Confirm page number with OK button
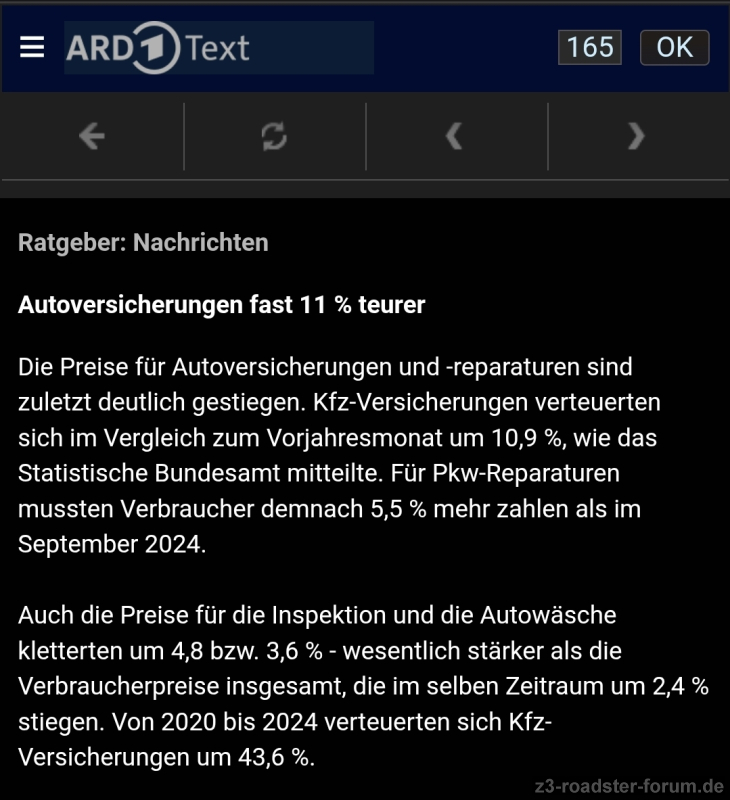 pyautogui.click(x=674, y=47)
